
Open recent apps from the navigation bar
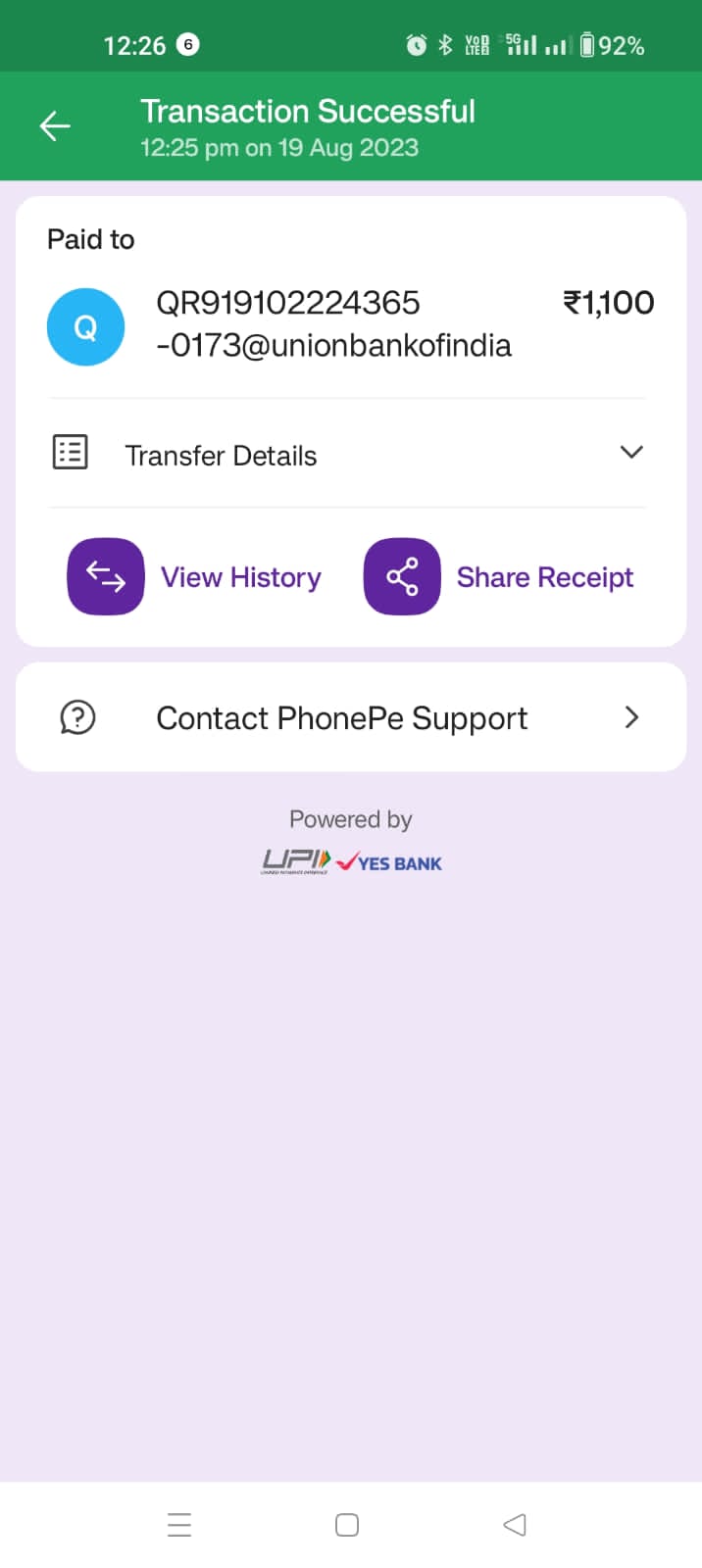179,1525
